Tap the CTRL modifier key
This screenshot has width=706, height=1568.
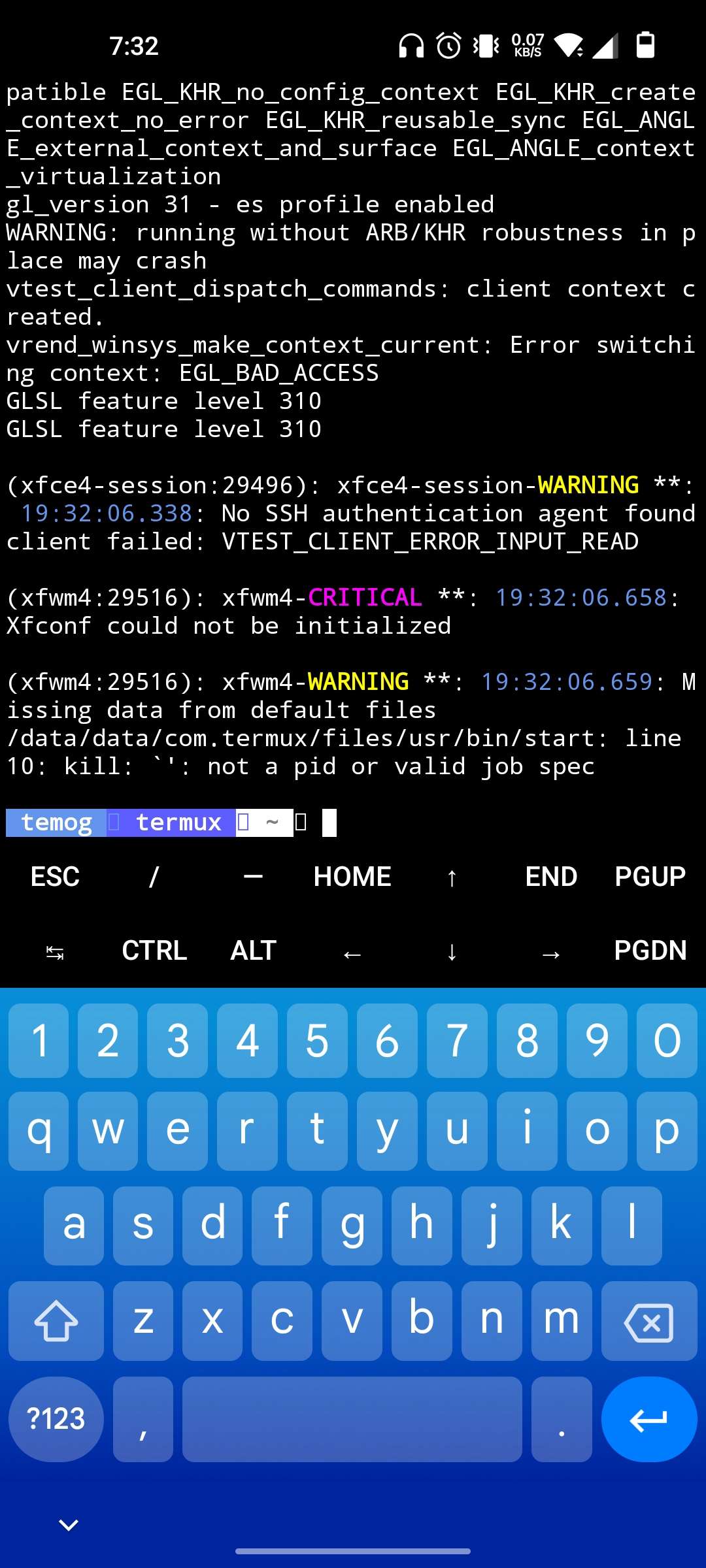tap(154, 951)
